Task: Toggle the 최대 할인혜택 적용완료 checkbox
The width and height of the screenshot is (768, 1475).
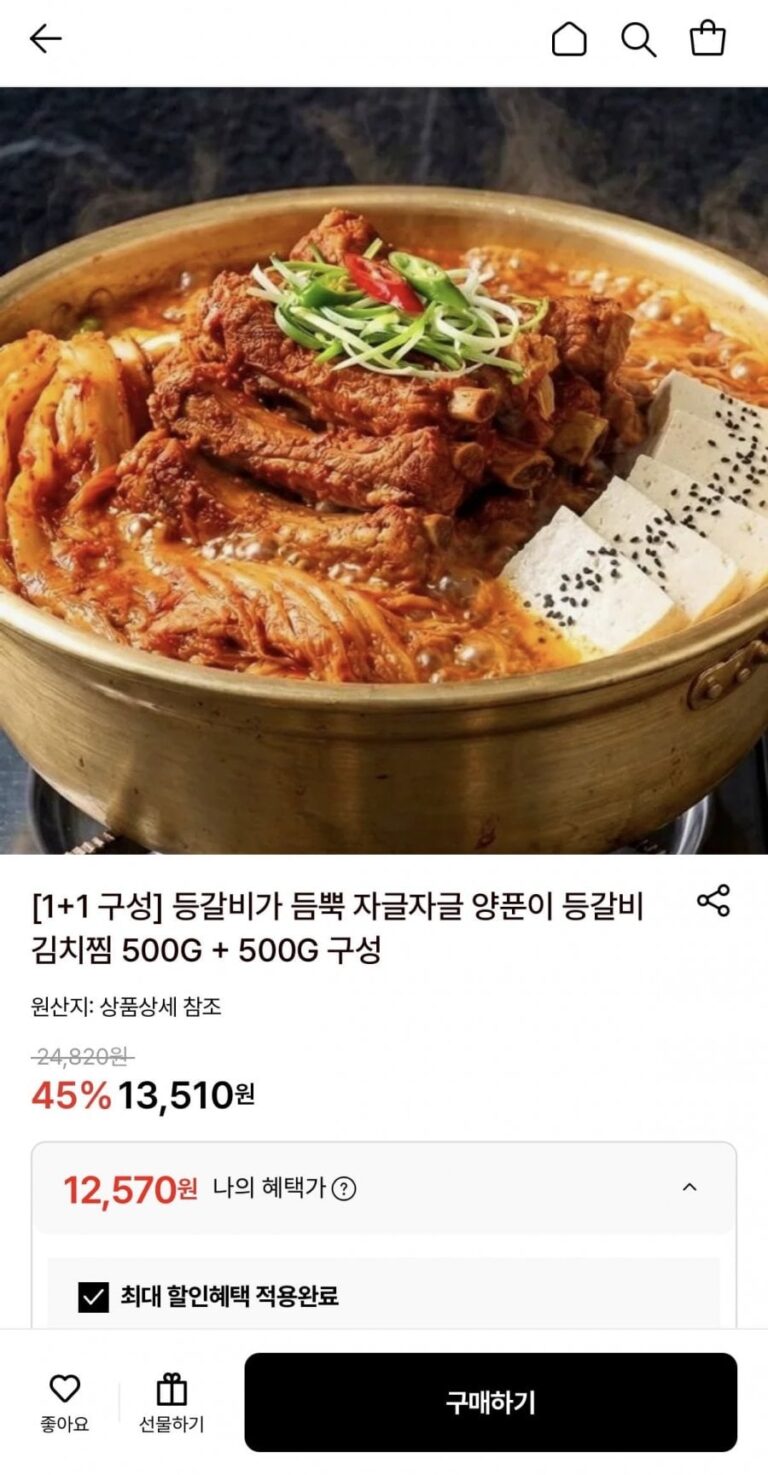Action: 93,1297
